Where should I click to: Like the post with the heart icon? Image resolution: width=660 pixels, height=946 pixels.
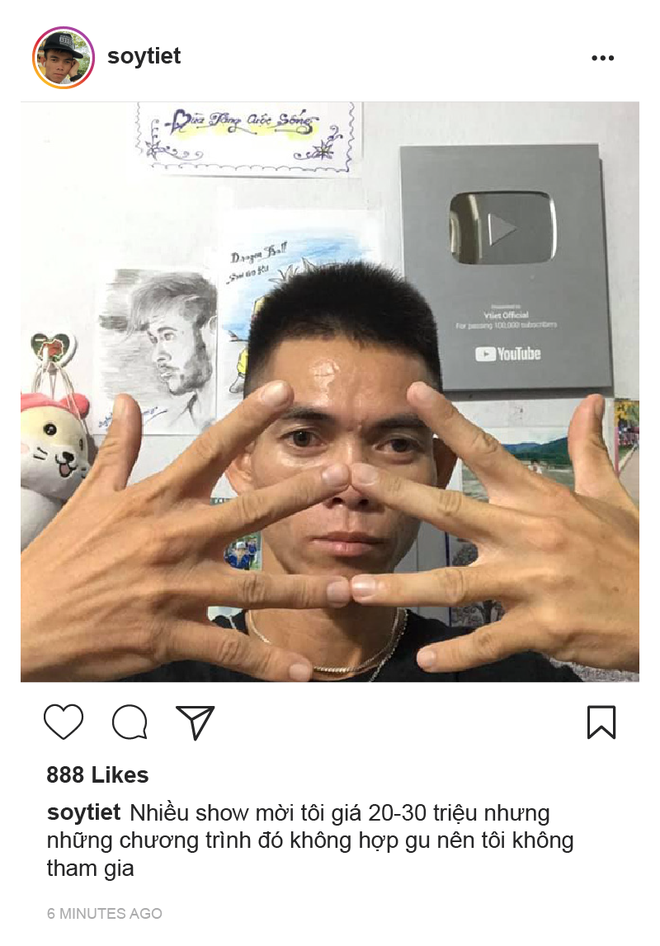pyautogui.click(x=63, y=722)
